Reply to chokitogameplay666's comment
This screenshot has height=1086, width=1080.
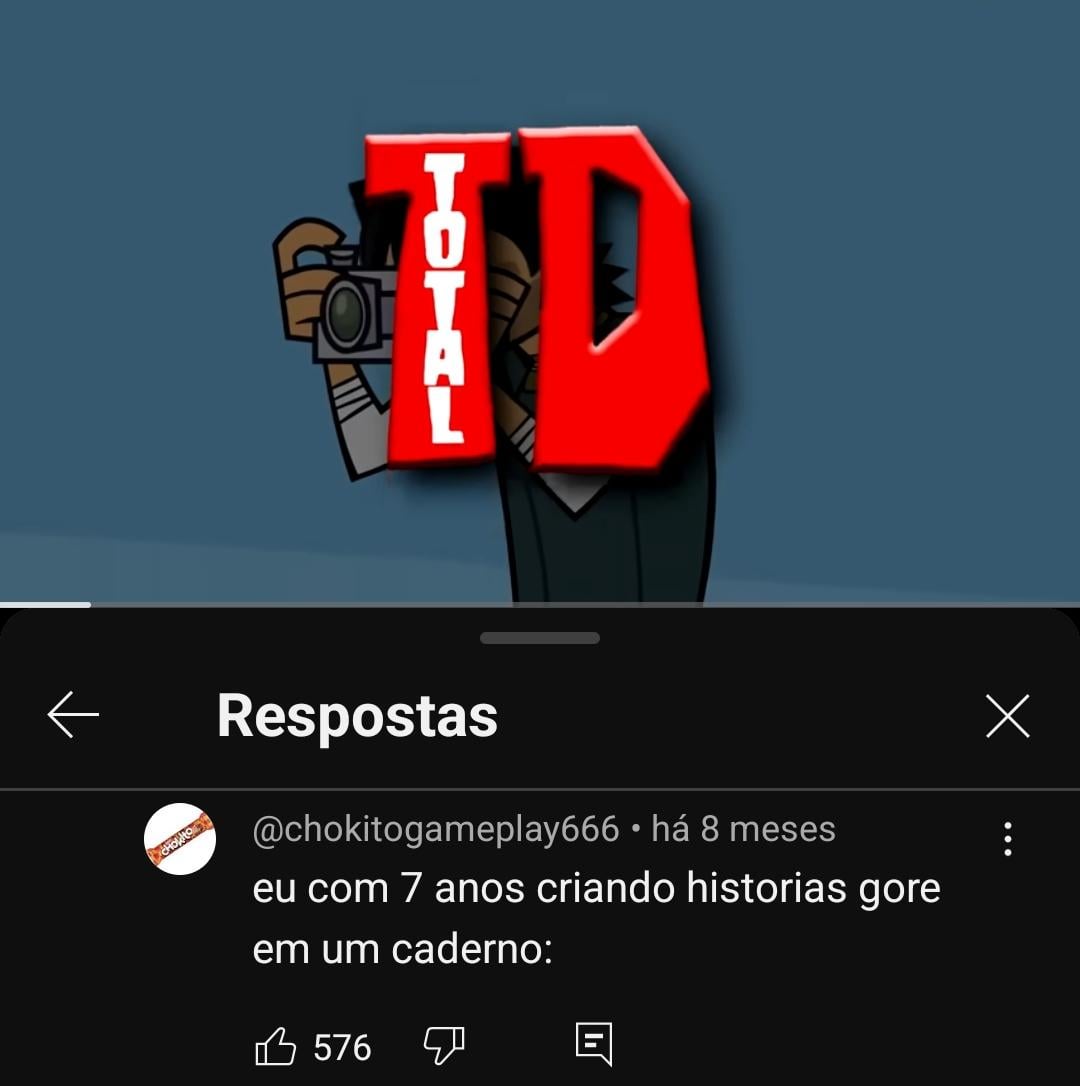point(593,1044)
